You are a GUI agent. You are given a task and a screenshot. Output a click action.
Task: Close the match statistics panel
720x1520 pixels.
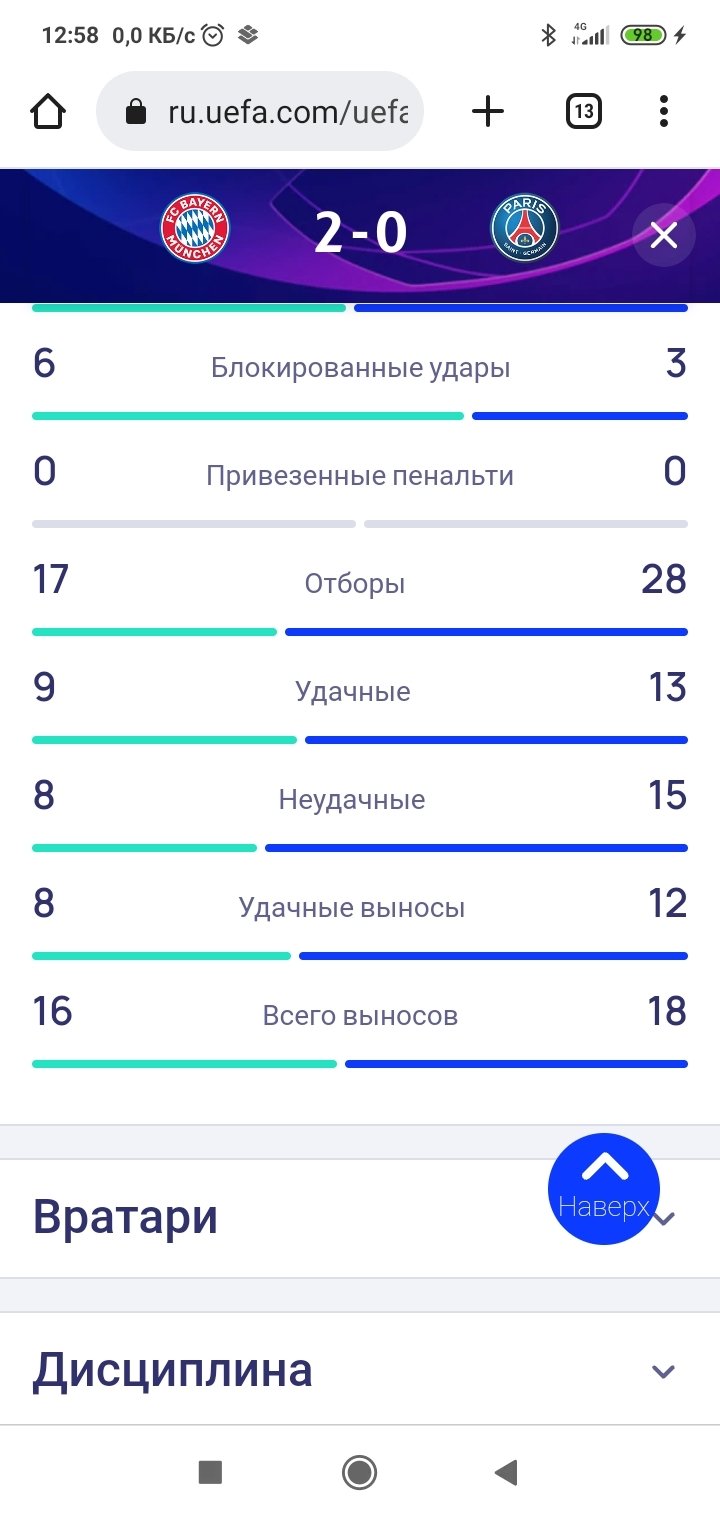664,235
